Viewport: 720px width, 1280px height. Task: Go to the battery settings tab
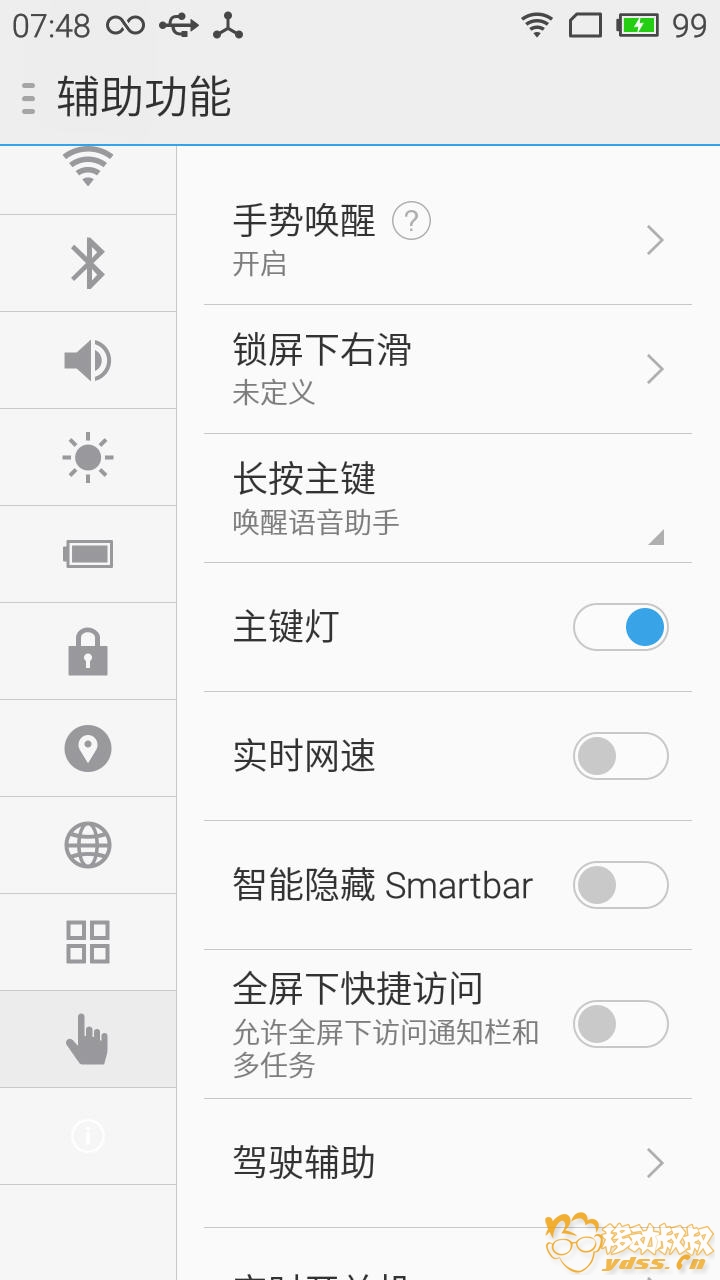(x=88, y=554)
